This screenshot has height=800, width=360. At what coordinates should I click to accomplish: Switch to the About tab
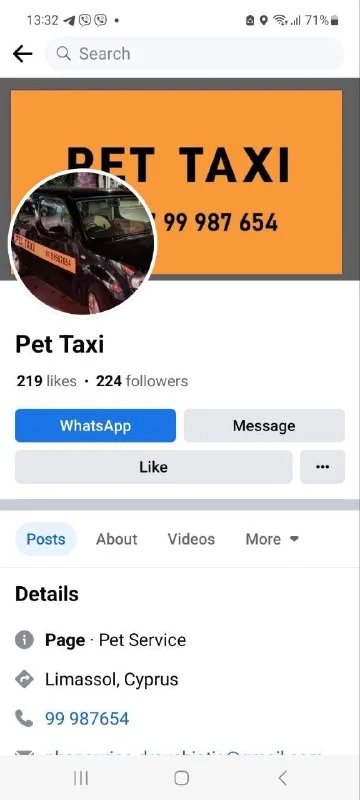click(x=117, y=539)
